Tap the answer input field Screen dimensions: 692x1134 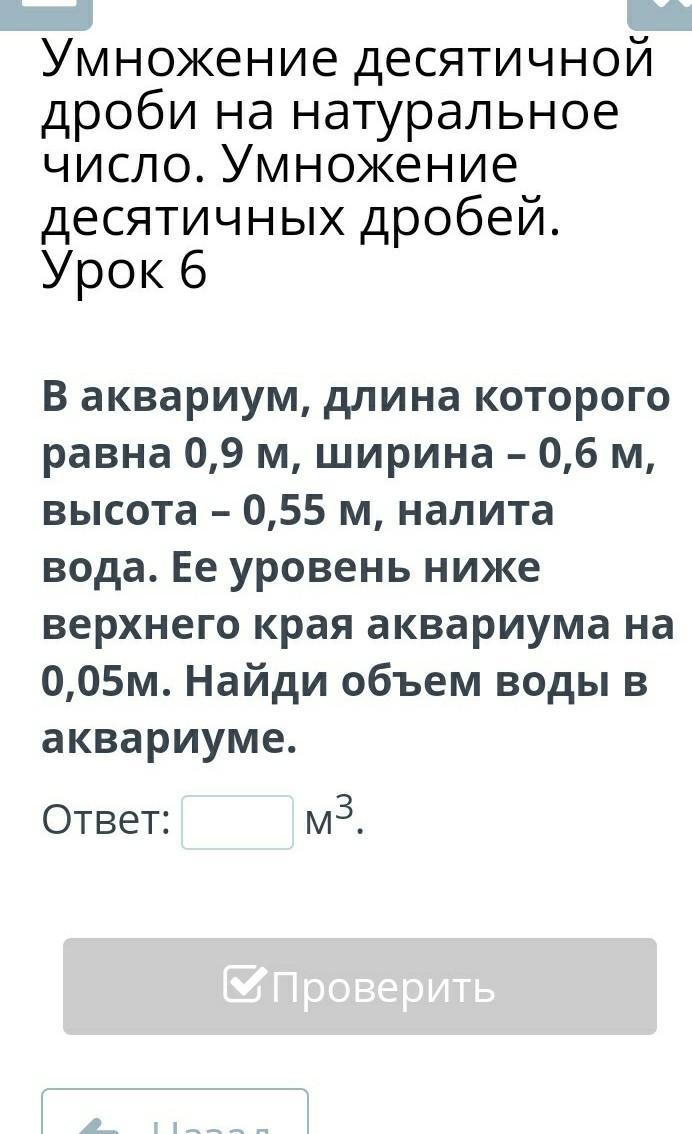pyautogui.click(x=237, y=822)
